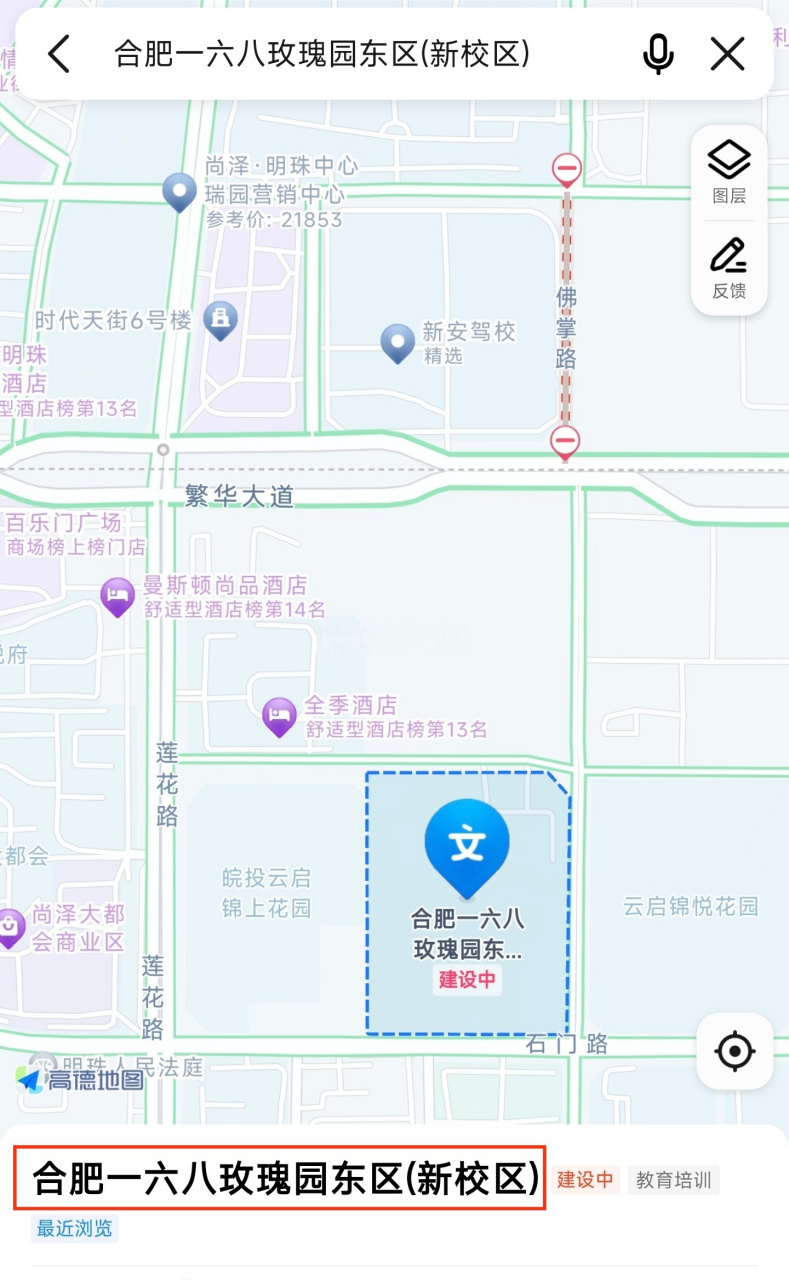Select the 合肥一六八玫瑰园东区 school map pin
Screen dimensions: 789x1280
pyautogui.click(x=466, y=840)
